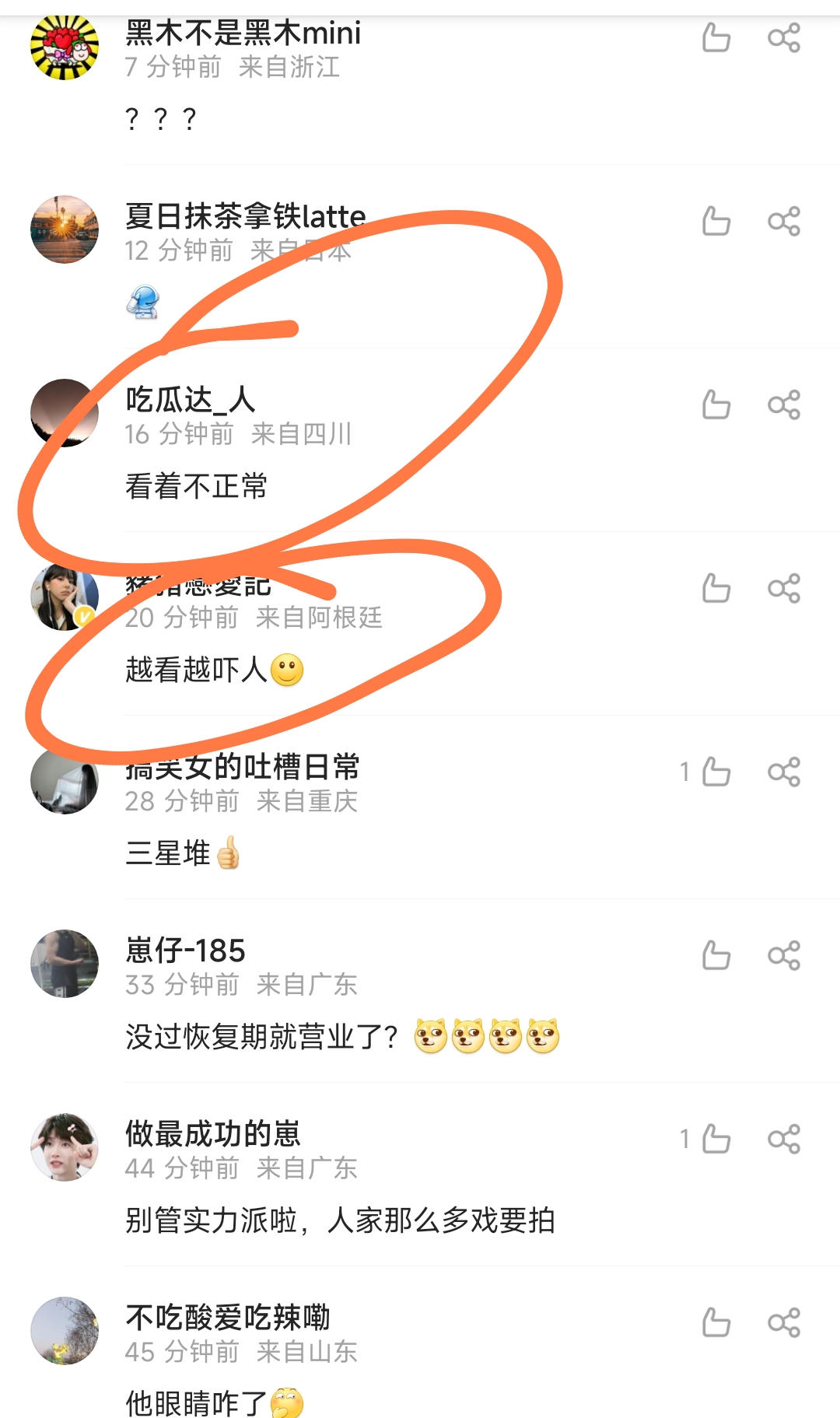
Task: Click 猪猪恋爱记's circular avatar photo
Action: coord(65,597)
